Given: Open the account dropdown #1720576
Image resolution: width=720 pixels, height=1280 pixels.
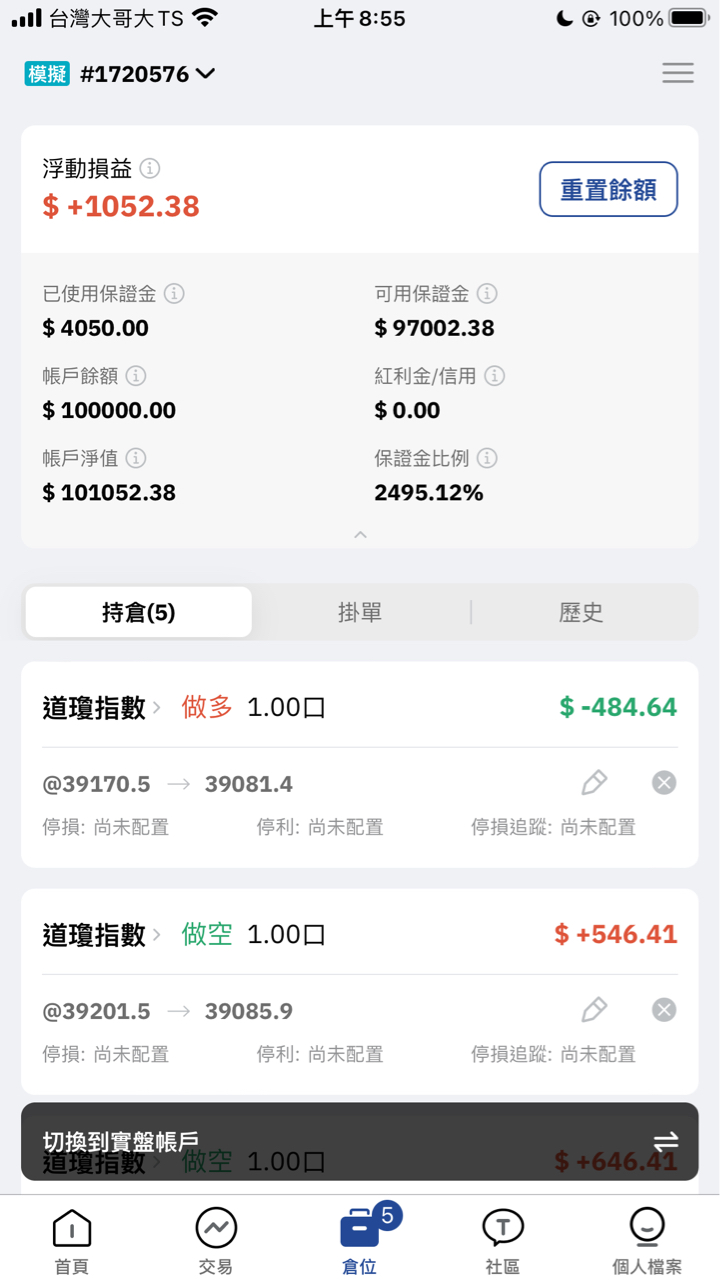Looking at the screenshot, I should pyautogui.click(x=146, y=73).
